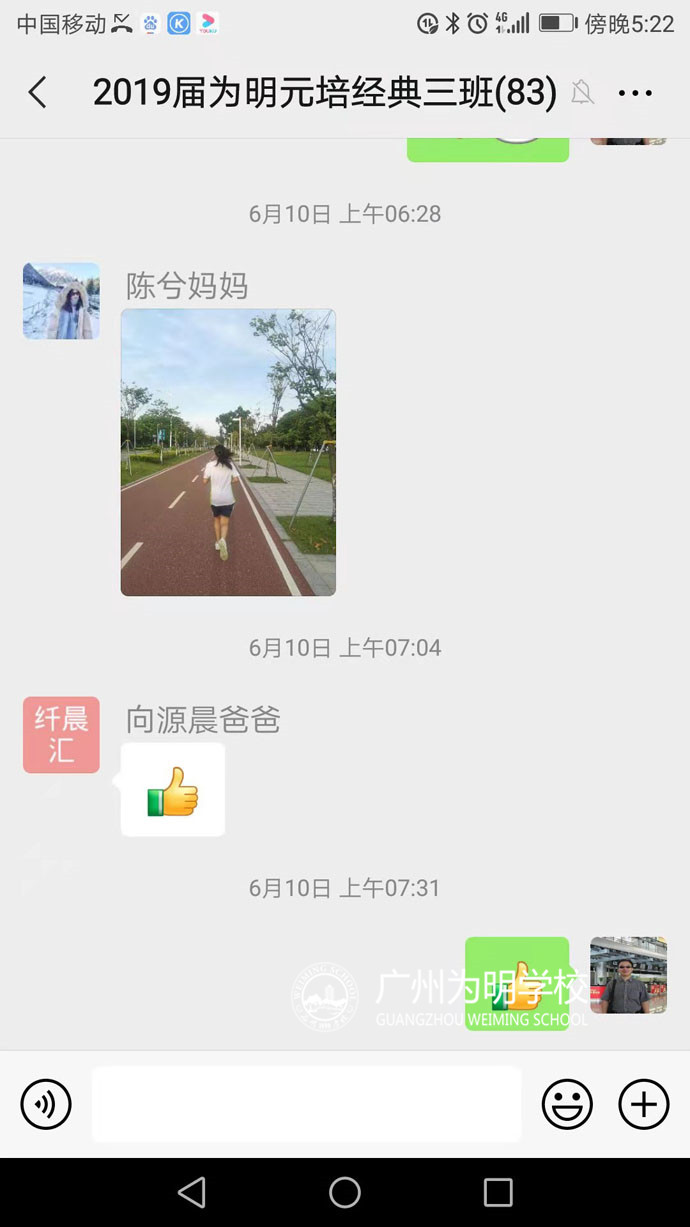Open the recent apps overview
The image size is (690, 1227).
(498, 1192)
